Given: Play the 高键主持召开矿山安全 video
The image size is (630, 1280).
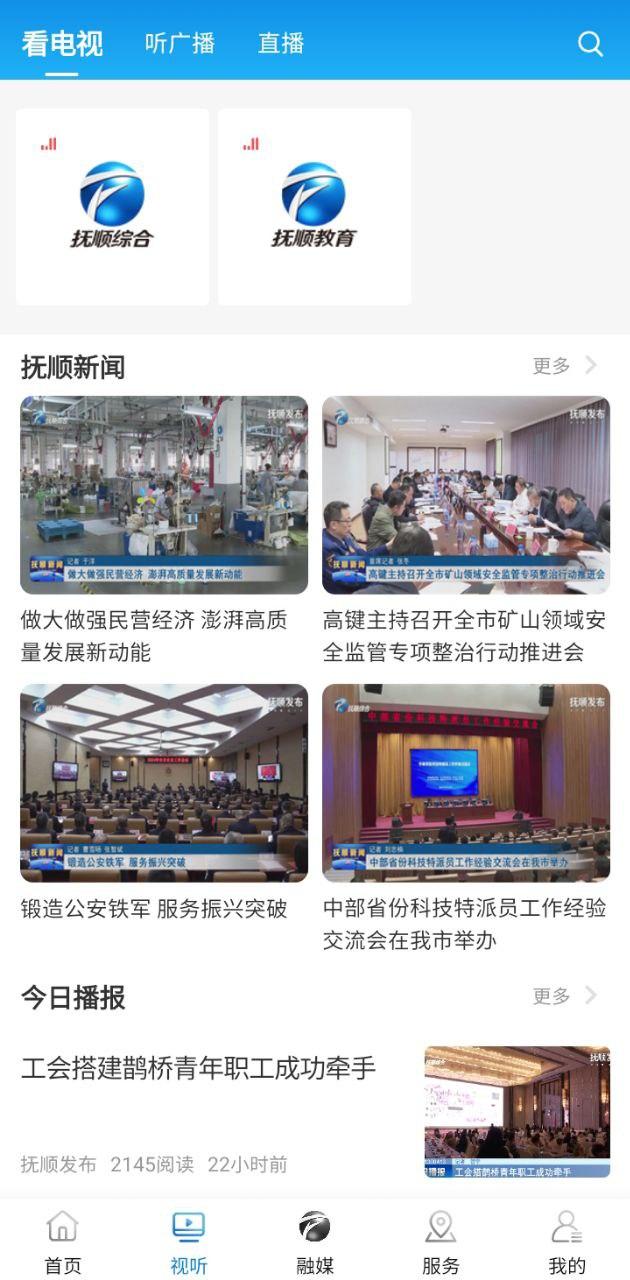Looking at the screenshot, I should [466, 495].
